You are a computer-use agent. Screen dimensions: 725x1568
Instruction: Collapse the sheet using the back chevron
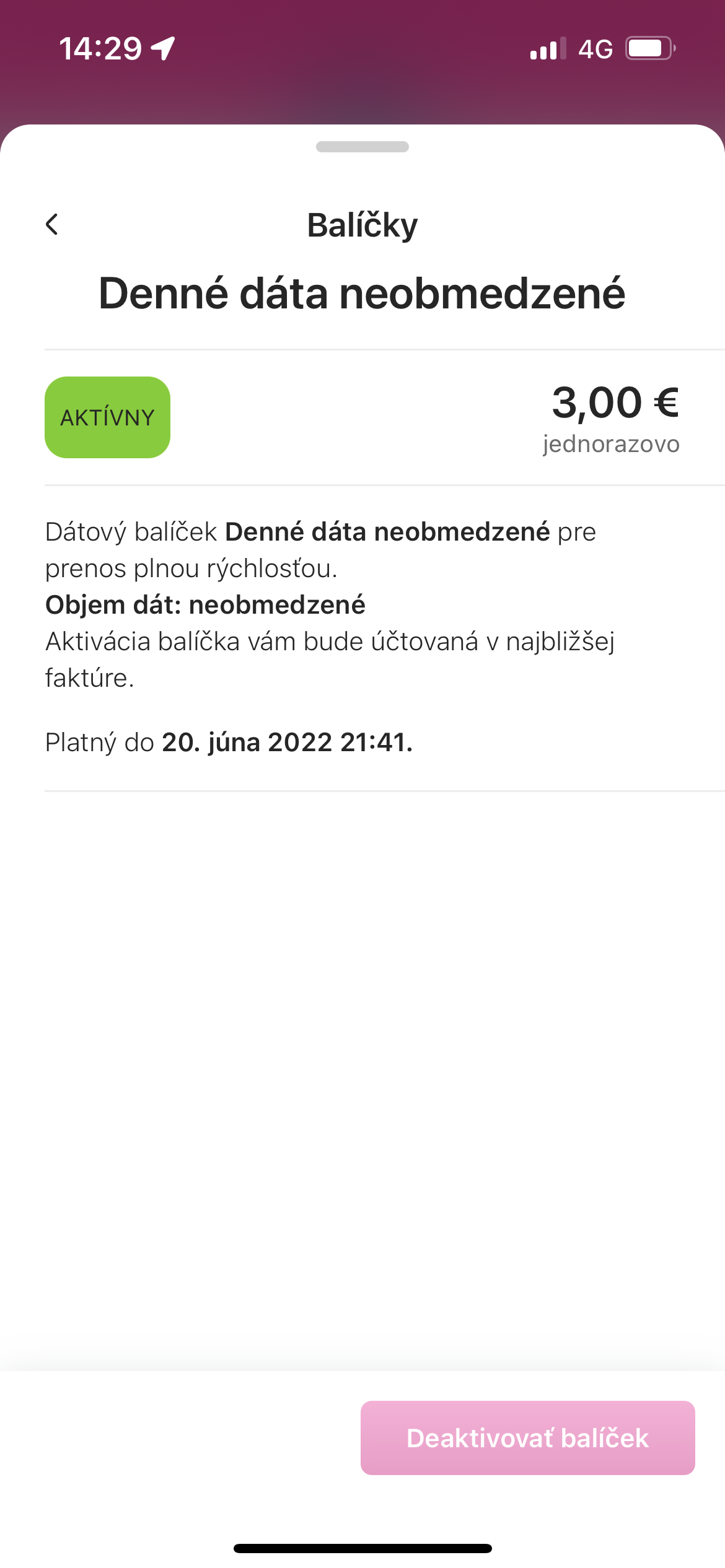52,224
